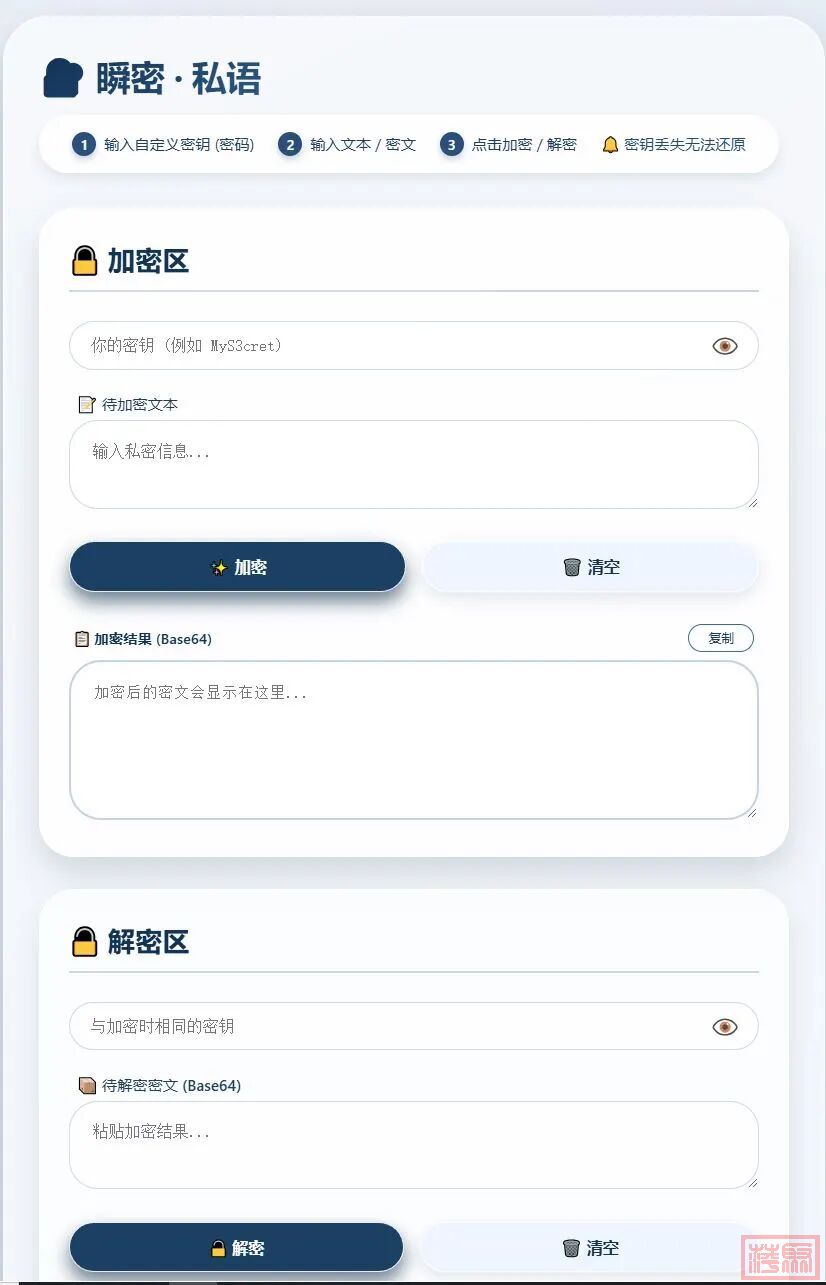
Task: Reveal the decryption key via eye icon
Action: tap(725, 1026)
